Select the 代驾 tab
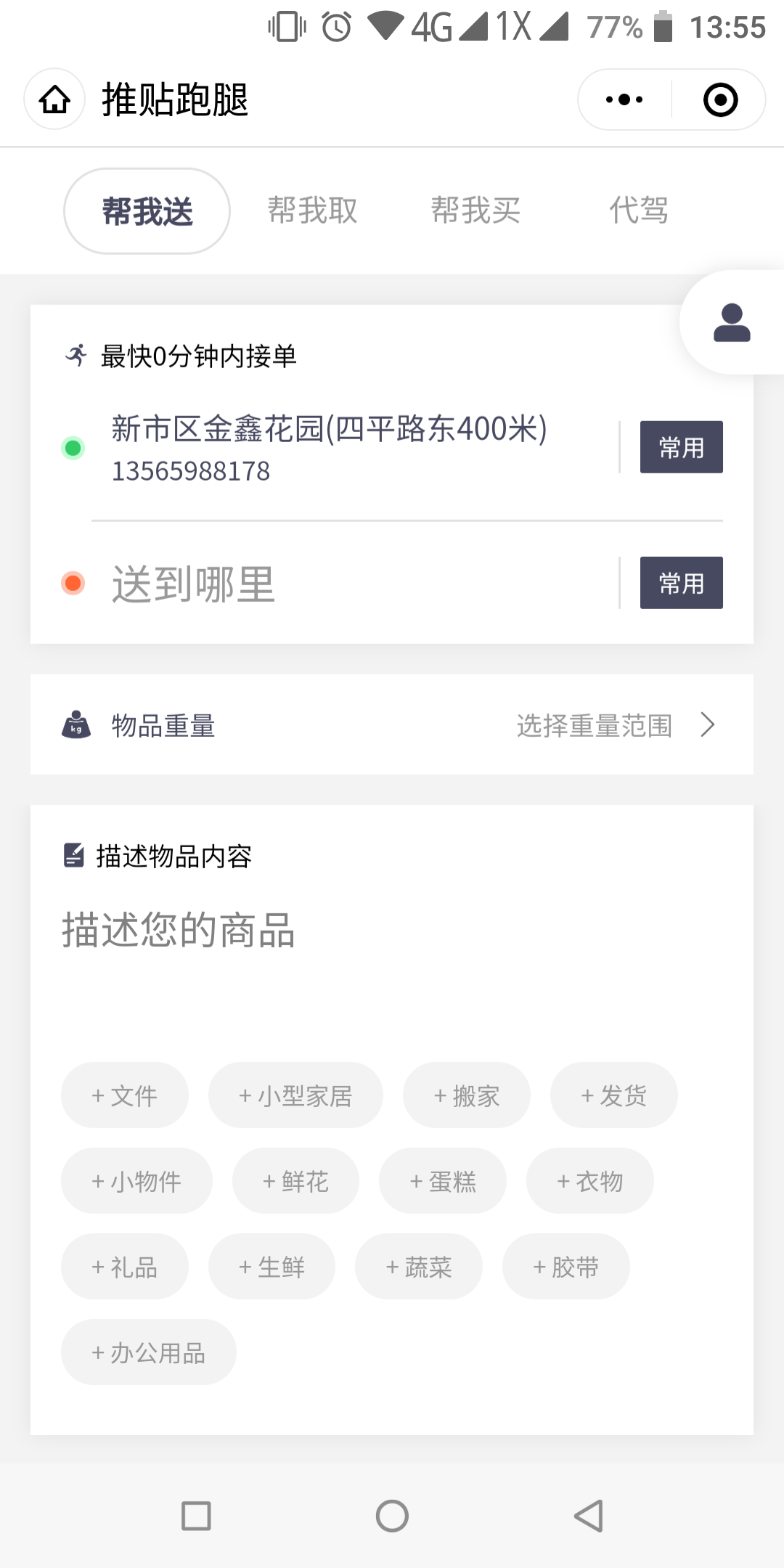The height and width of the screenshot is (1568, 784). 639,211
